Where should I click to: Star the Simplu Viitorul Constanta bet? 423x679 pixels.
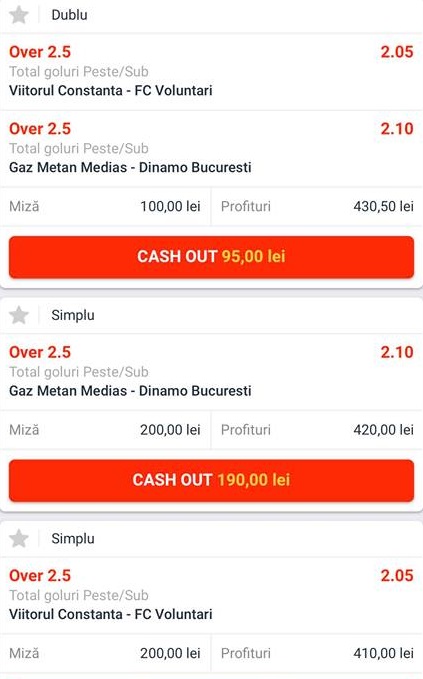pyautogui.click(x=19, y=539)
